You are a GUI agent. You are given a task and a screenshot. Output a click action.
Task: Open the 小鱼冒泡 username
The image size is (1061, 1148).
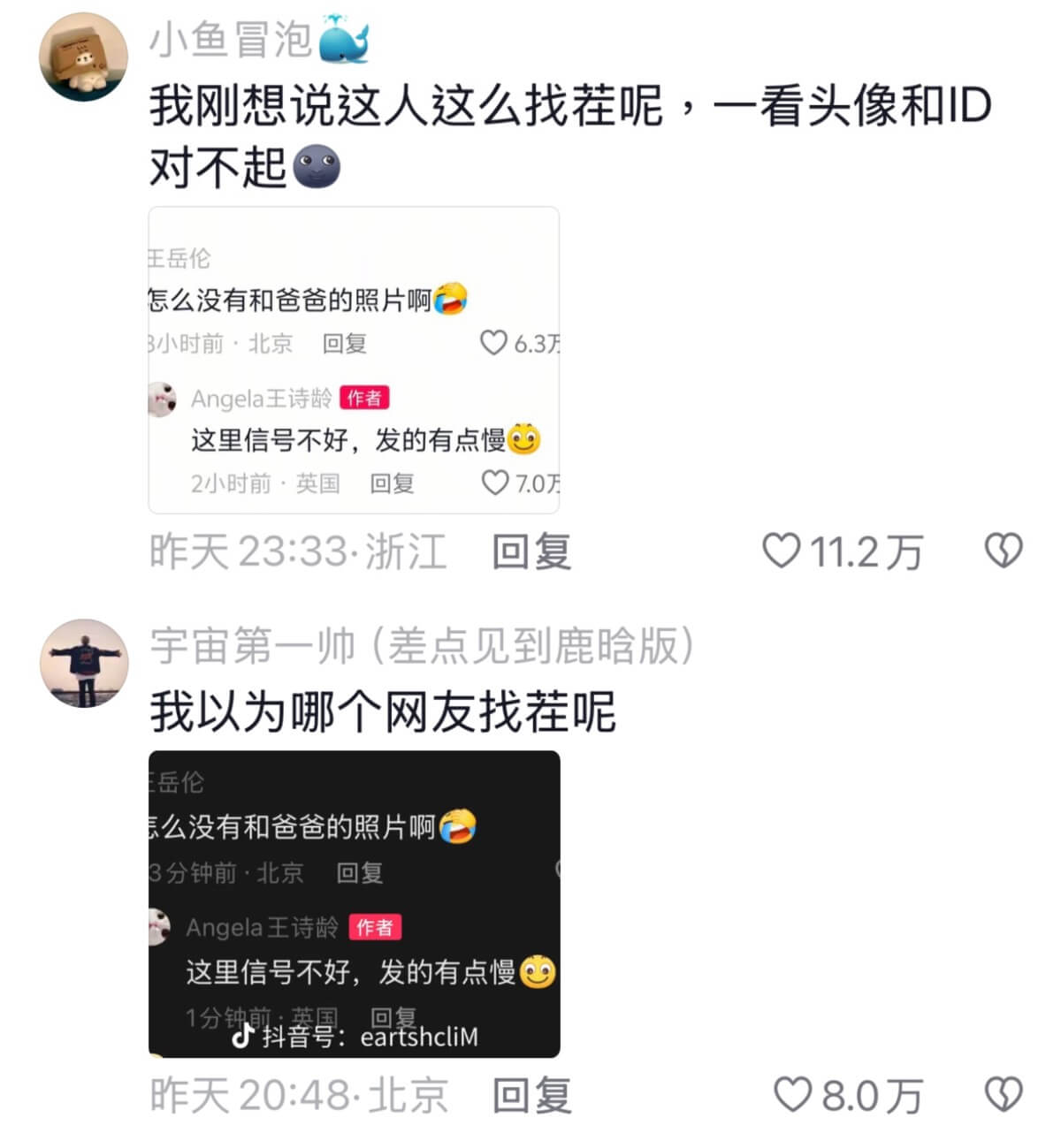pyautogui.click(x=231, y=41)
